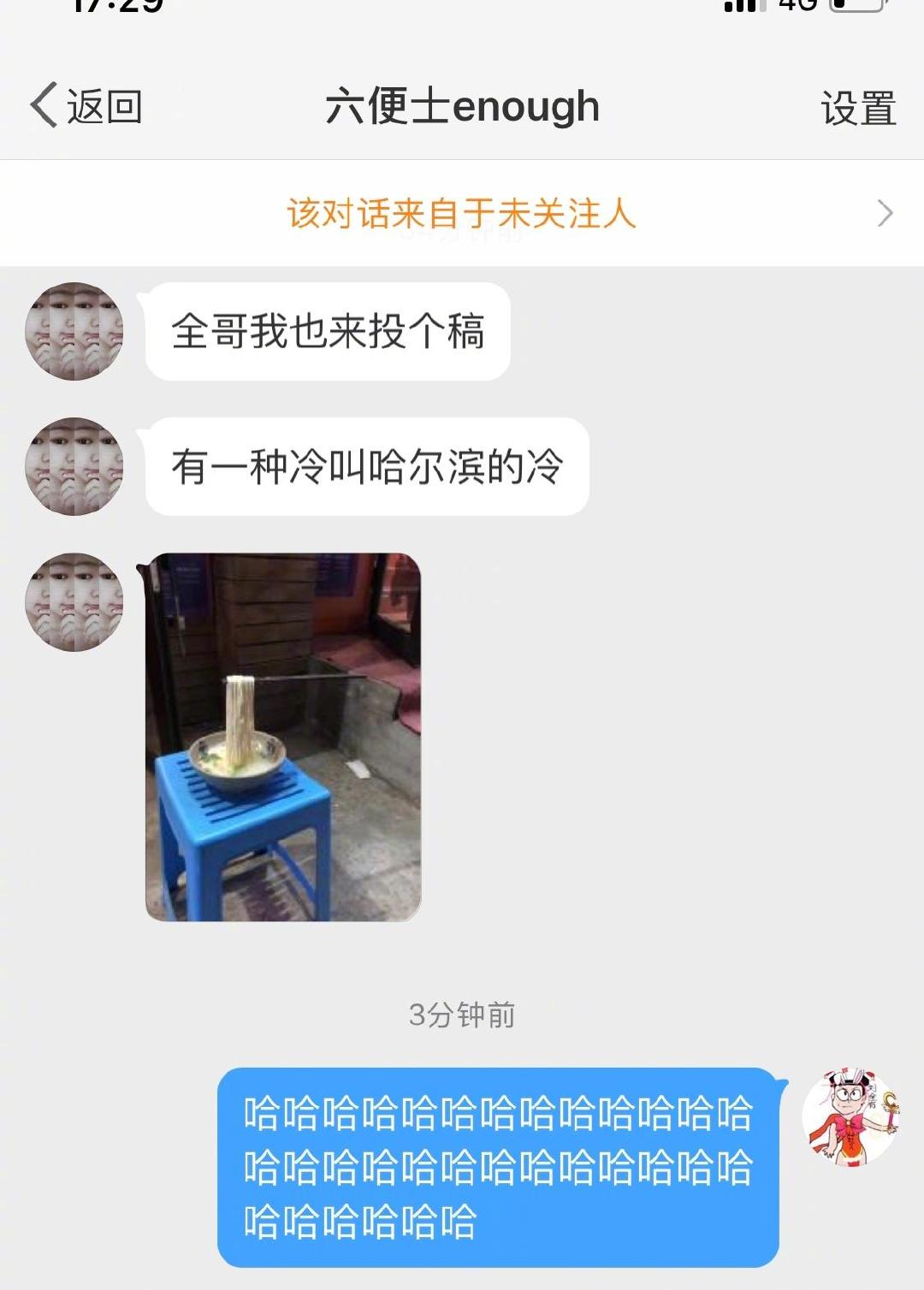This screenshot has height=1290, width=924.
Task: Open my own avatar beside the 哈哈 reply
Action: tap(851, 1116)
